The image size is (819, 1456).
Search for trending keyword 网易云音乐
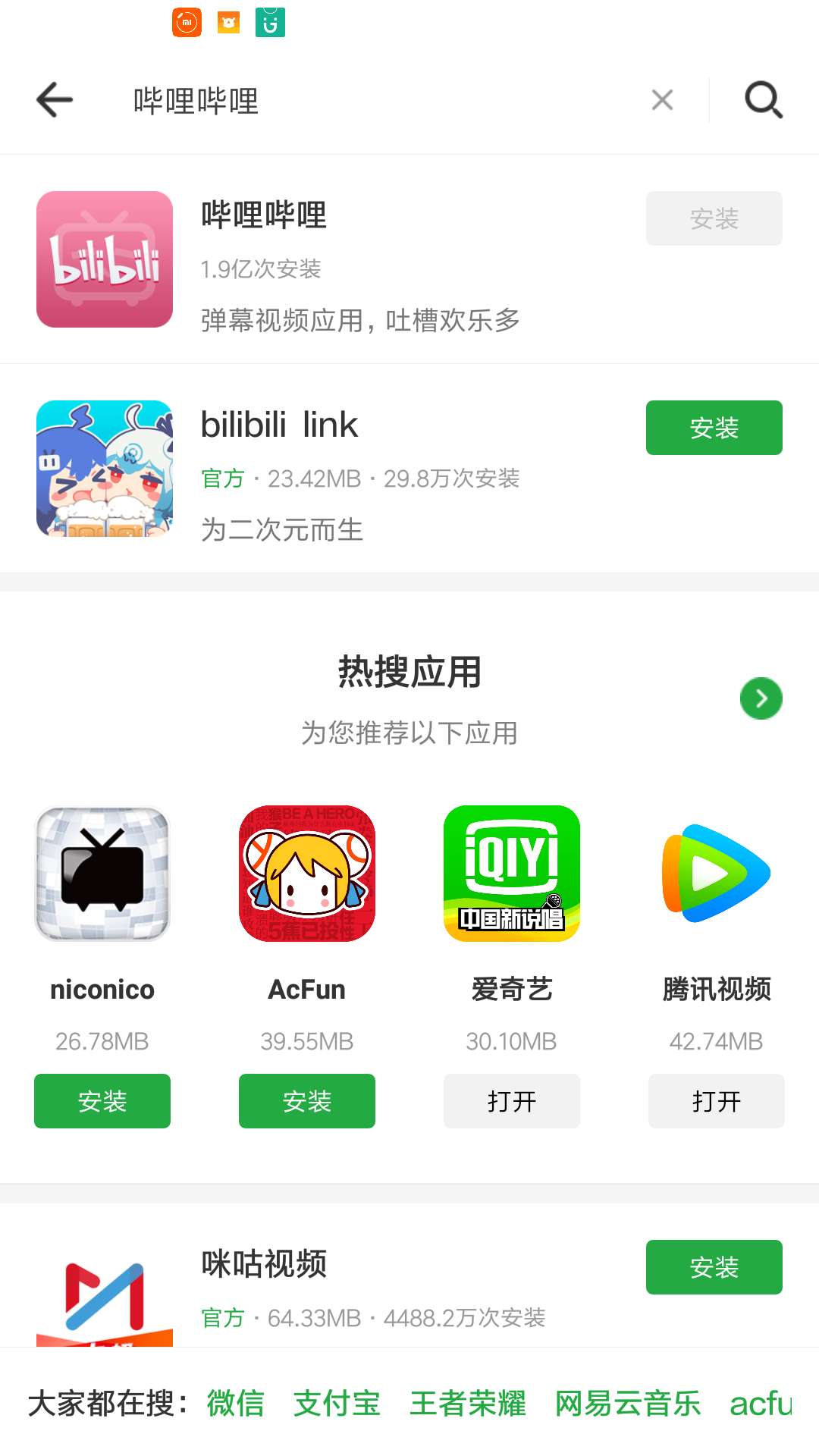[628, 1404]
